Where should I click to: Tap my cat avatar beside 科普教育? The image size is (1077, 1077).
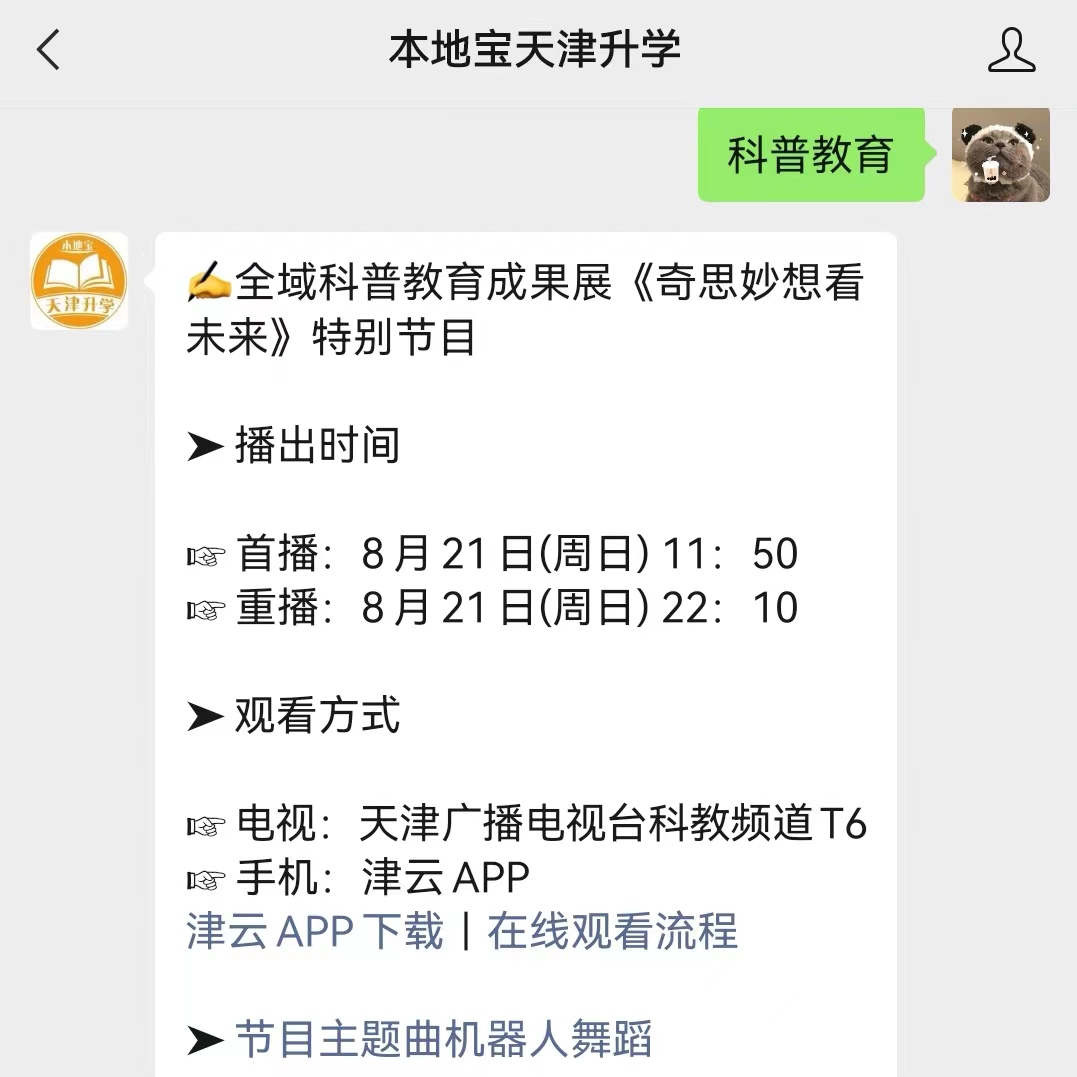1000,155
